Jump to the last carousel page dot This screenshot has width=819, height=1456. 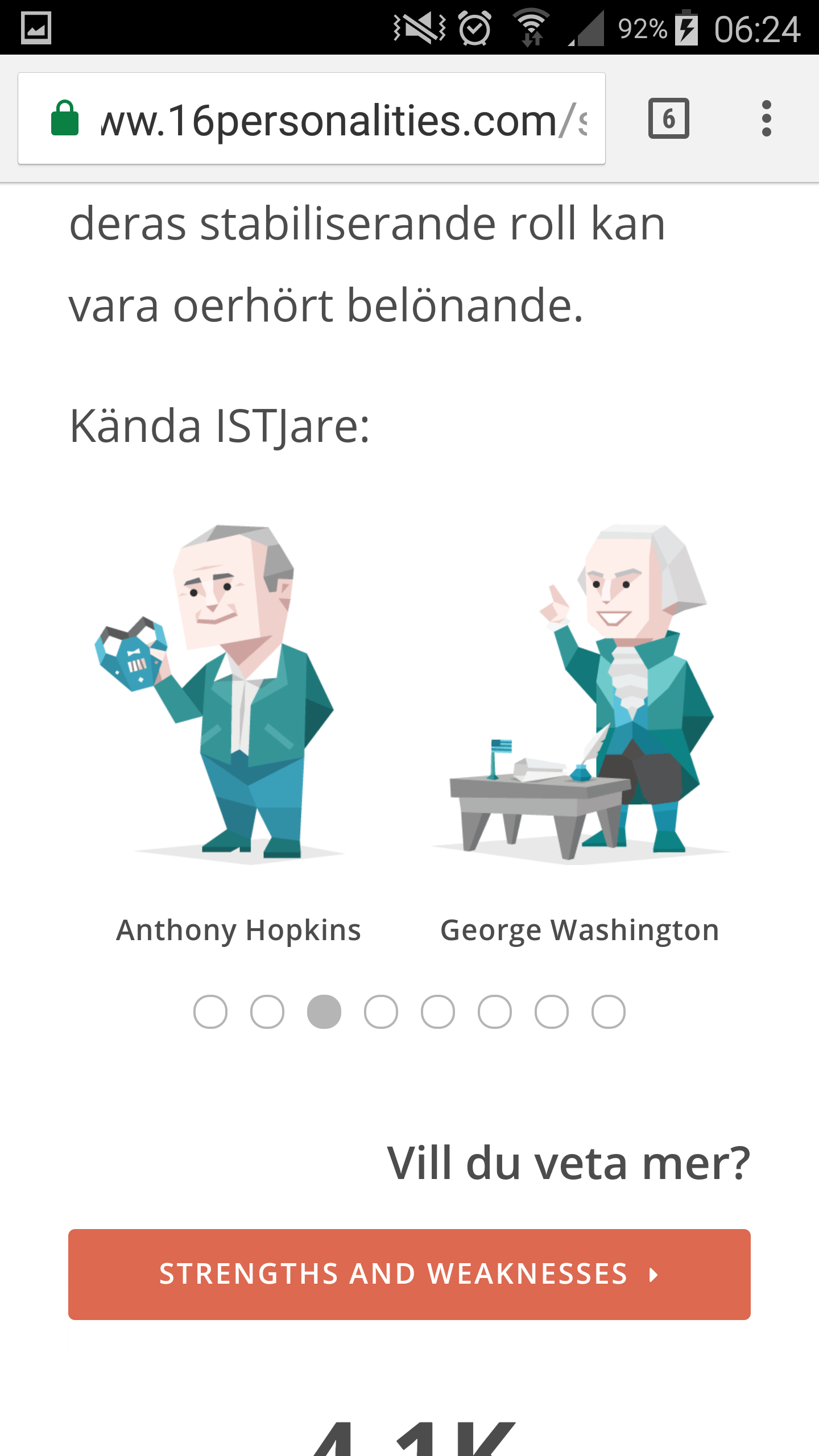609,1012
